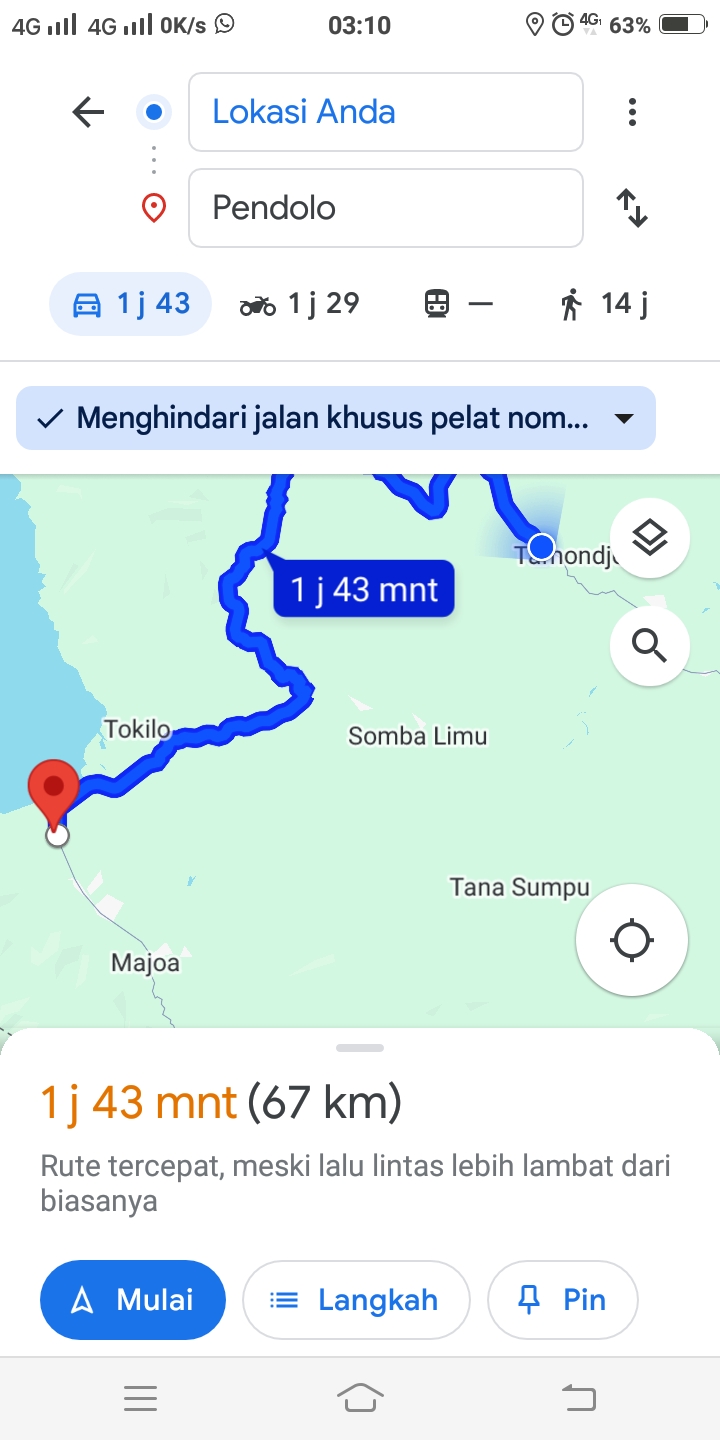720x1440 pixels.
Task: Search along the route
Action: pos(650,646)
